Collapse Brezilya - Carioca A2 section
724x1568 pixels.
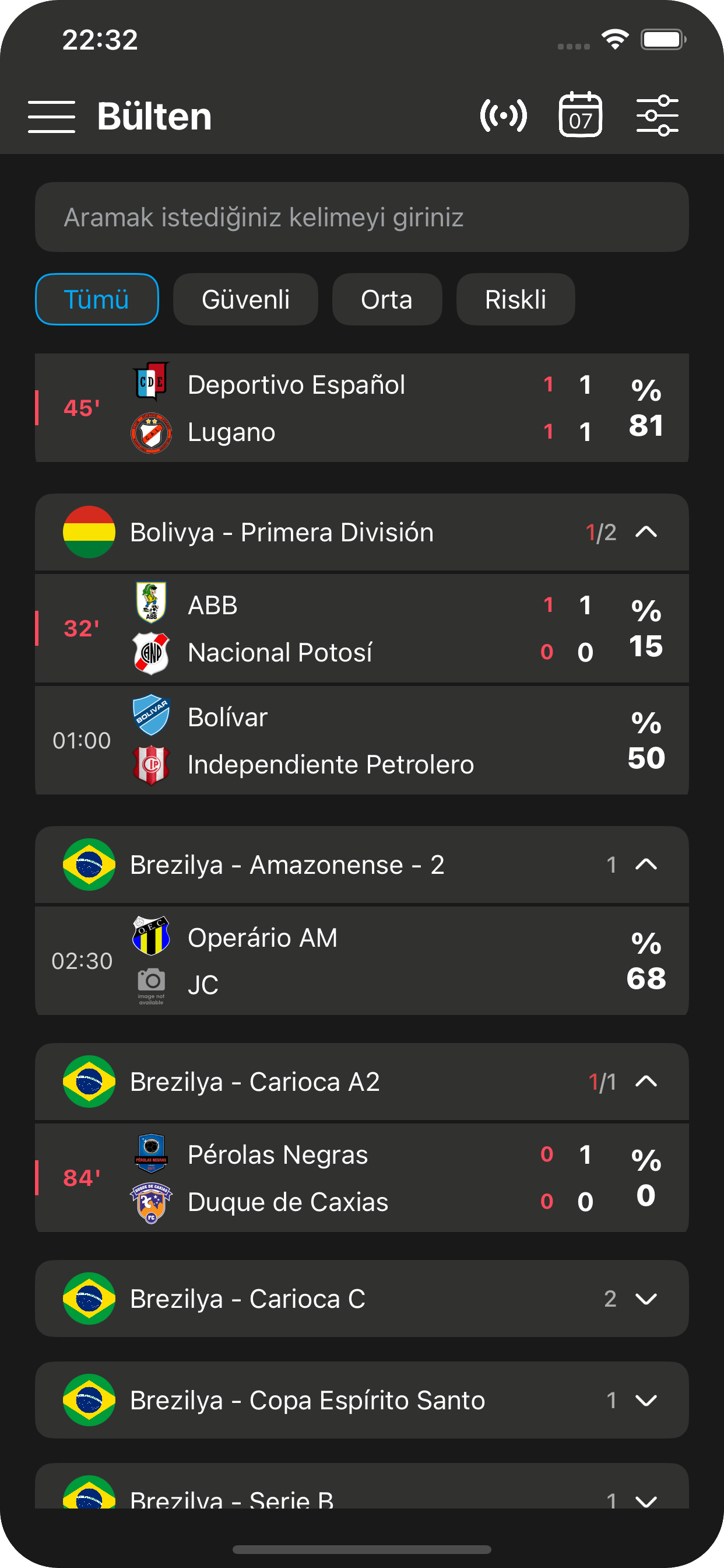click(645, 1081)
